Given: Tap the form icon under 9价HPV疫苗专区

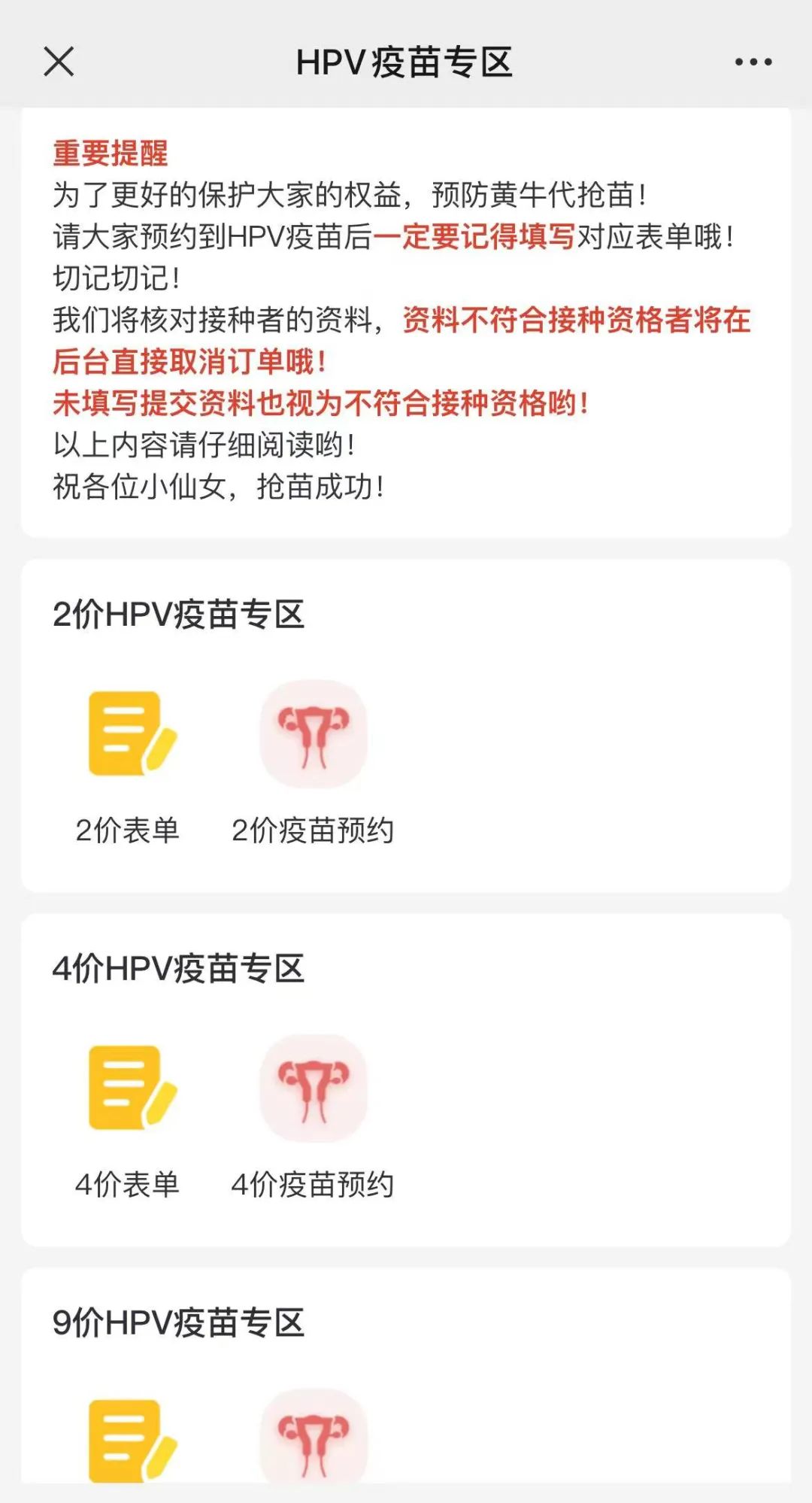Looking at the screenshot, I should point(129,1440).
